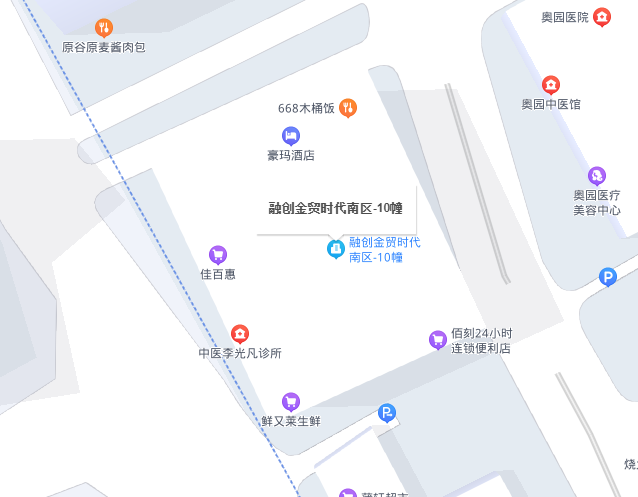This screenshot has height=497, width=638.
Task: Select the 奥园医疗美容中心 marker
Action: coord(597,175)
